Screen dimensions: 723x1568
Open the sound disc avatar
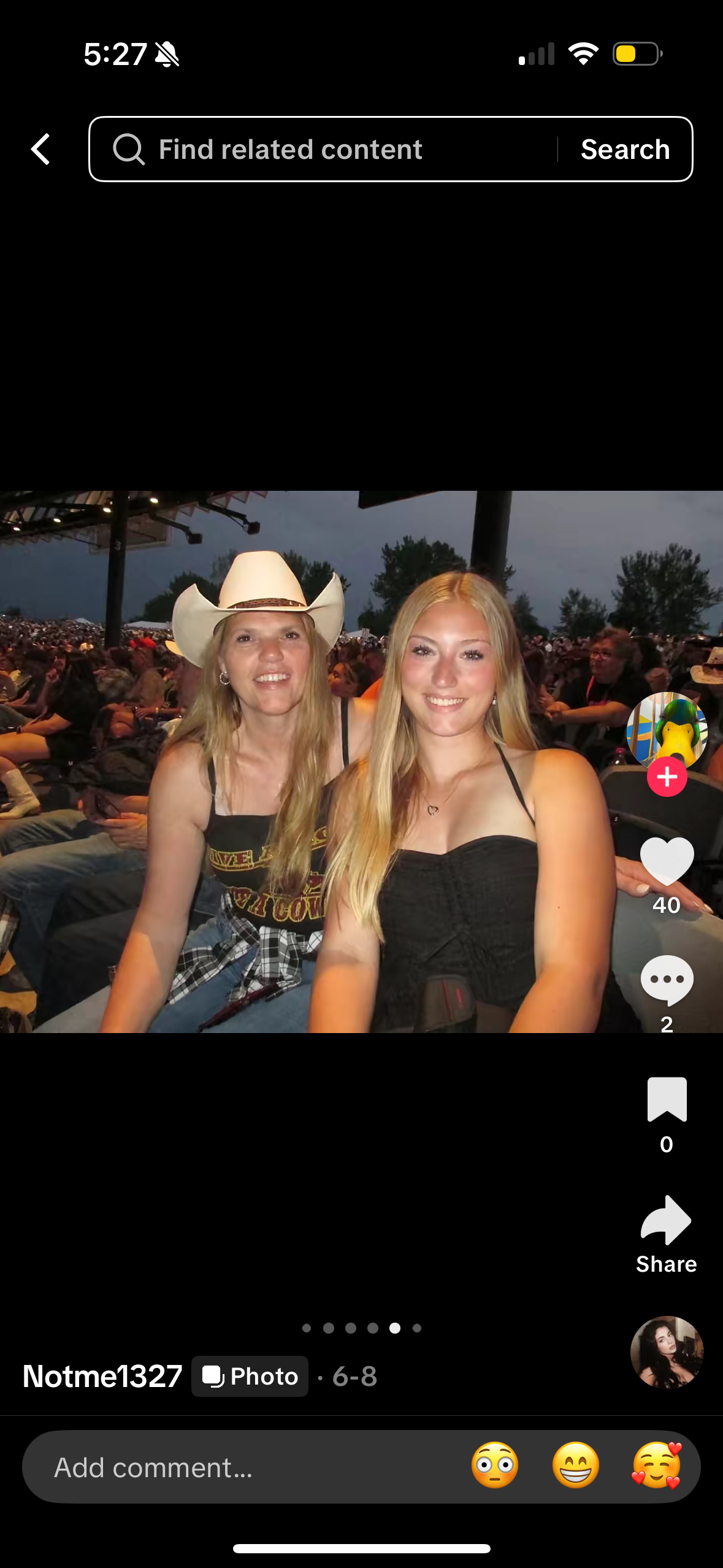coord(667,1352)
